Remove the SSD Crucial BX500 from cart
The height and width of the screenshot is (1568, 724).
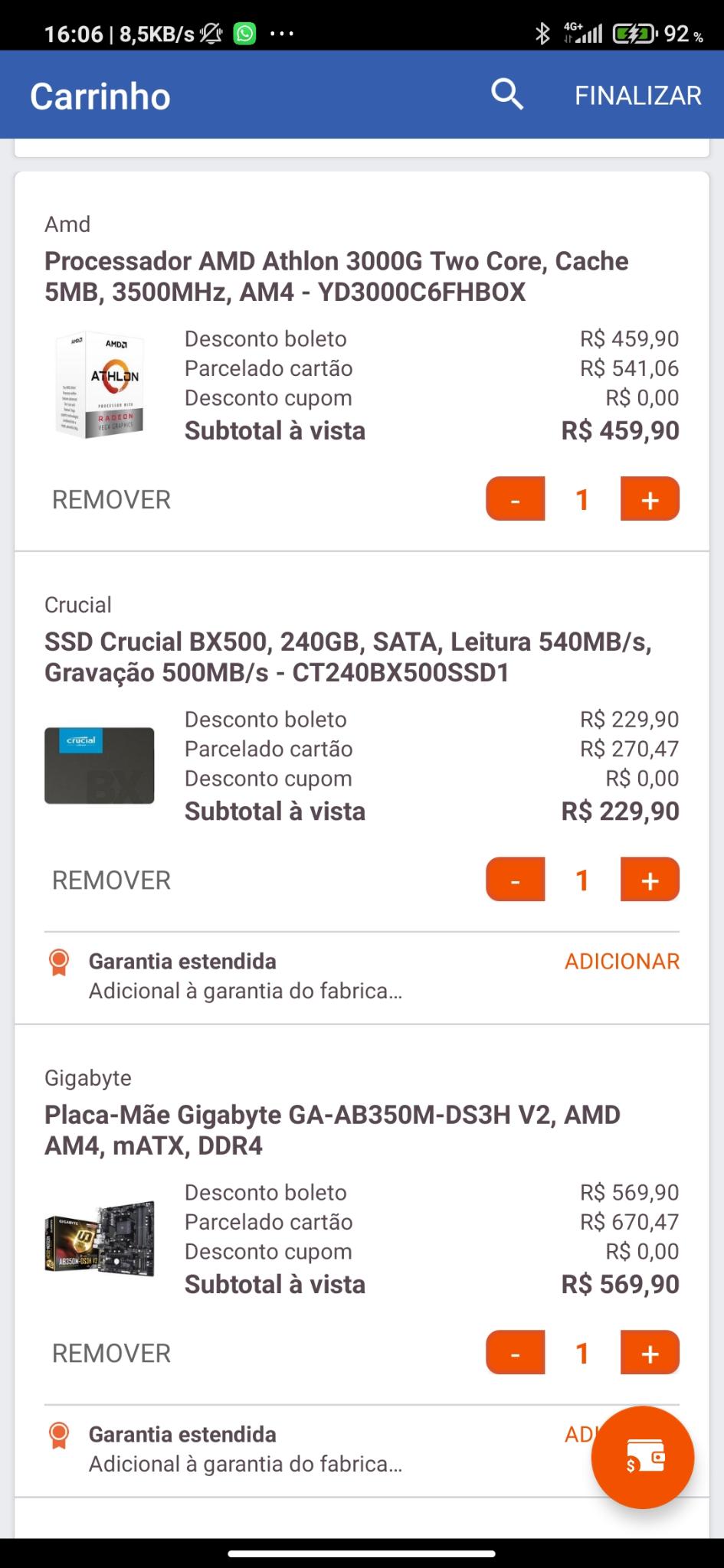(111, 880)
